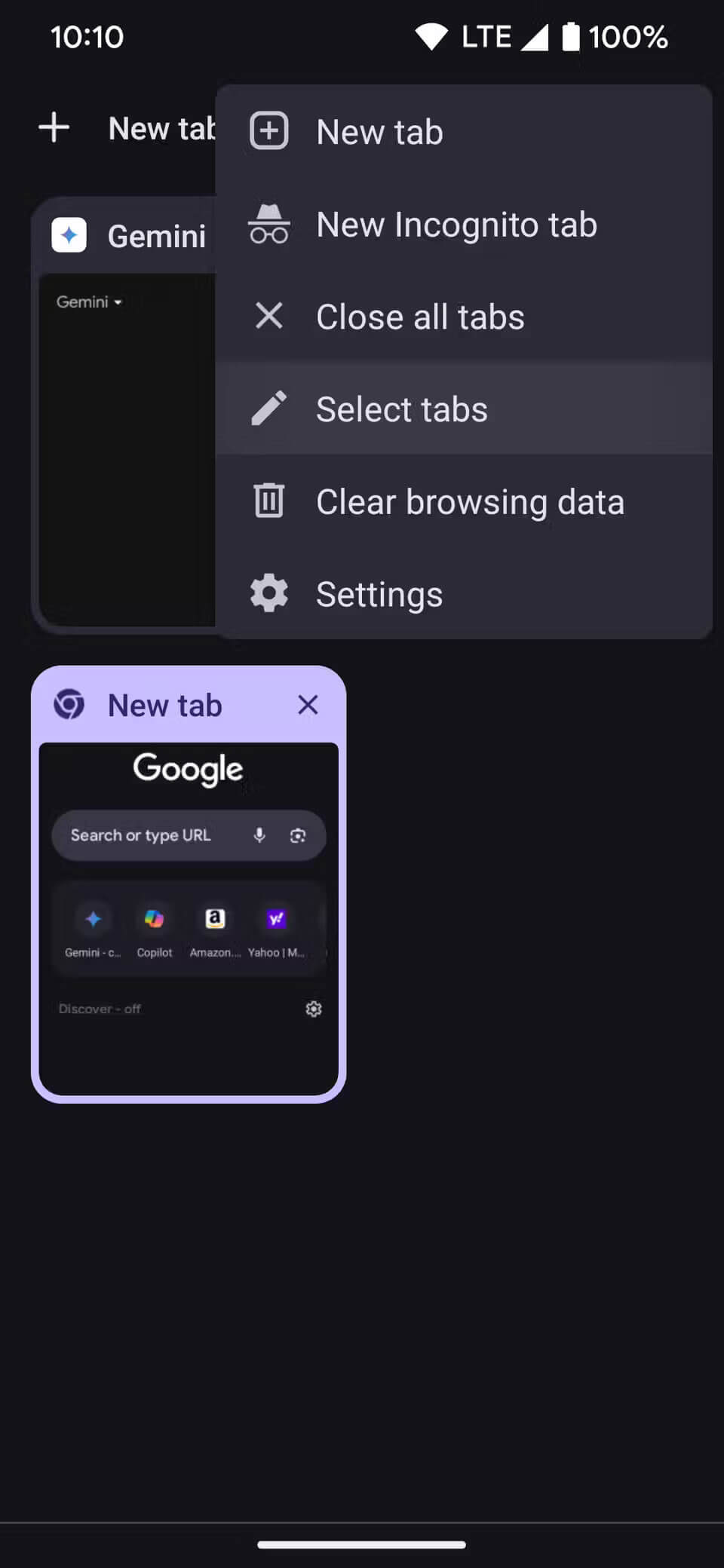
Task: Choose New tab from the overflow menu
Action: pyautogui.click(x=379, y=132)
